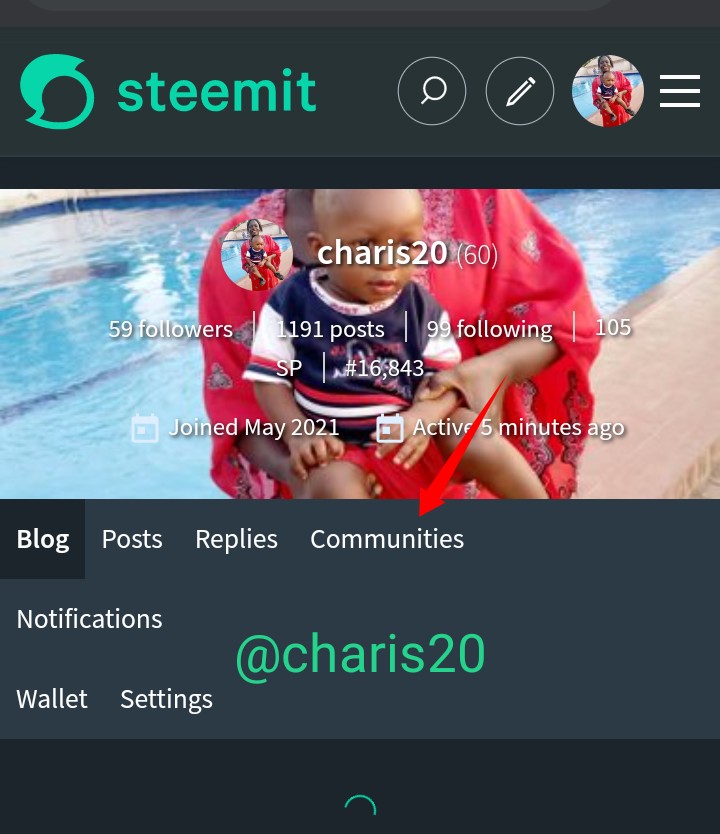The width and height of the screenshot is (720, 834).
Task: Go to Steemit home via logo
Action: [168, 91]
